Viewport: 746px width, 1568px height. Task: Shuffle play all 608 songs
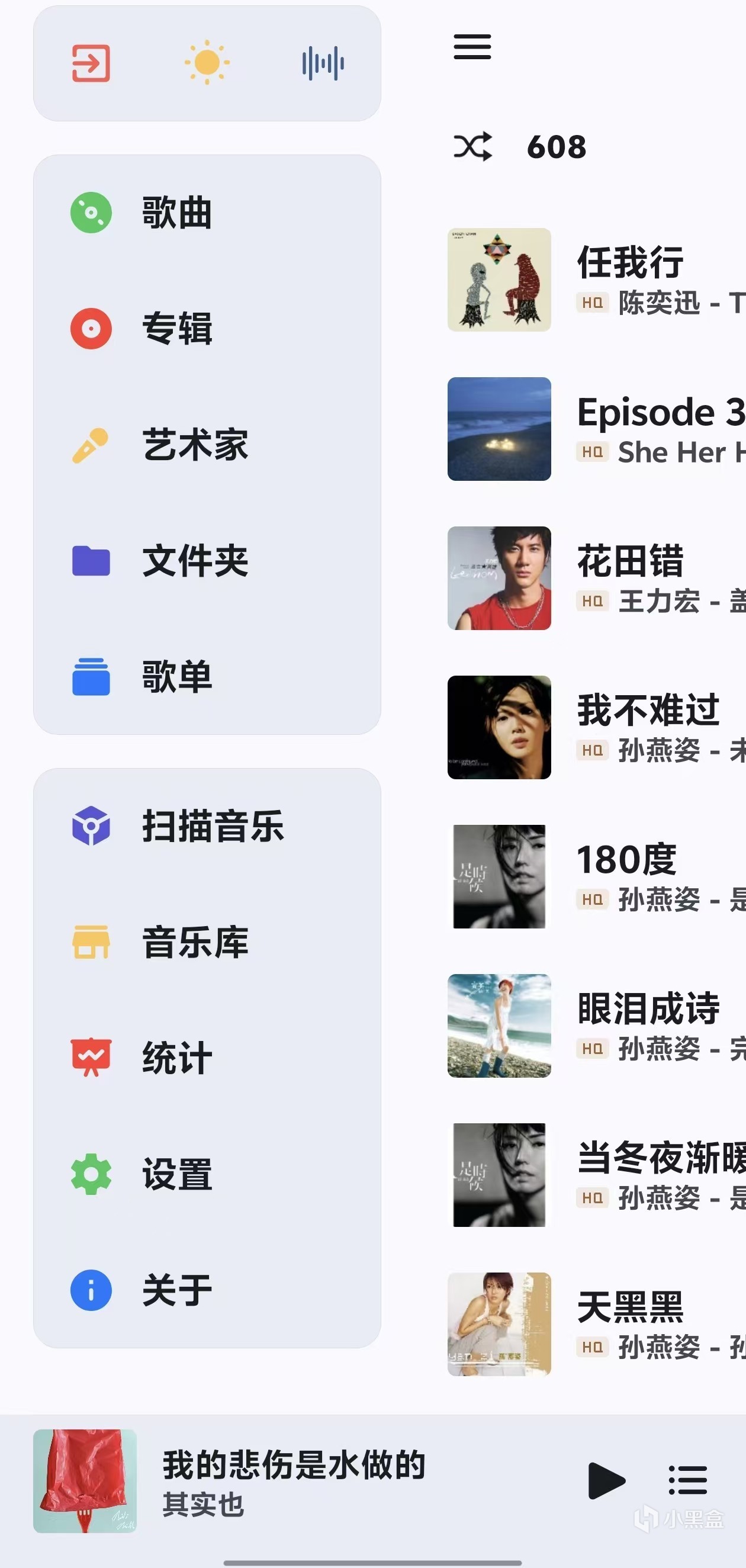coord(473,146)
